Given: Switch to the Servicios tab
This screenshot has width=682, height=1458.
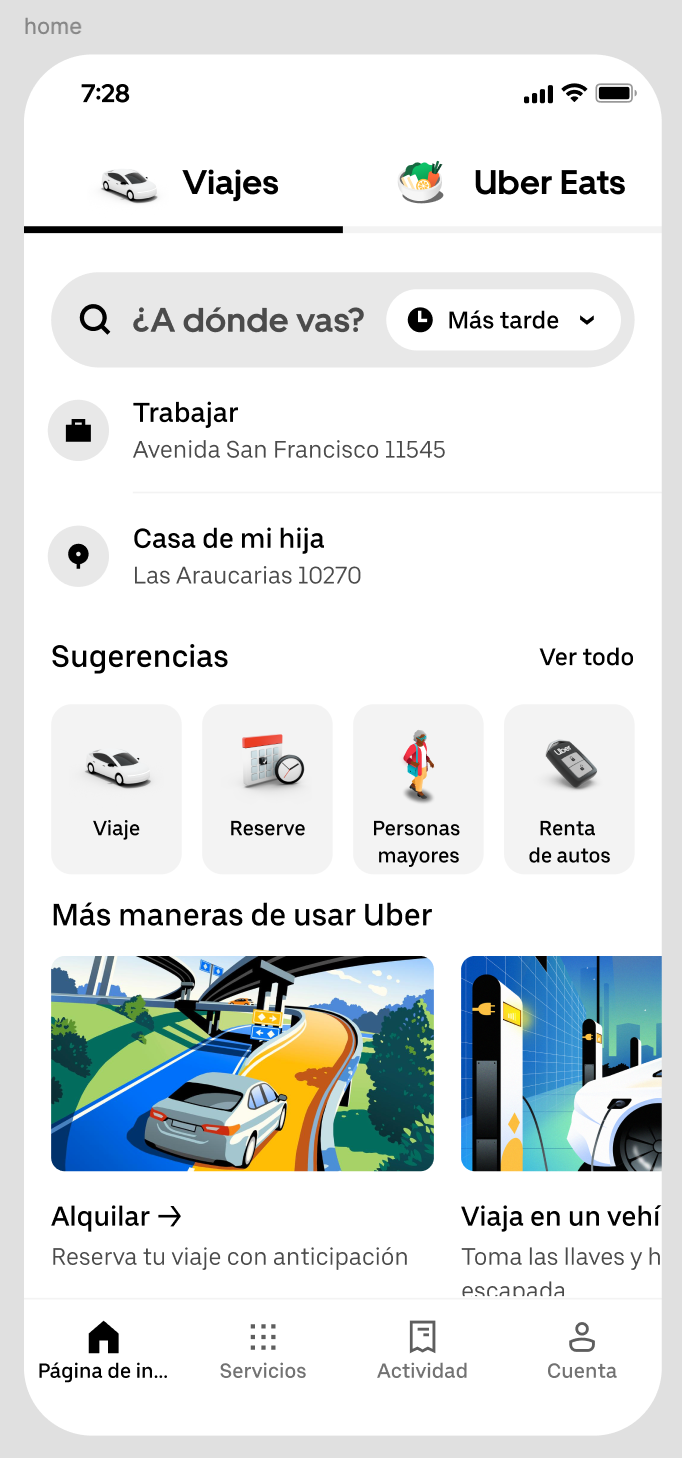Looking at the screenshot, I should (263, 1350).
